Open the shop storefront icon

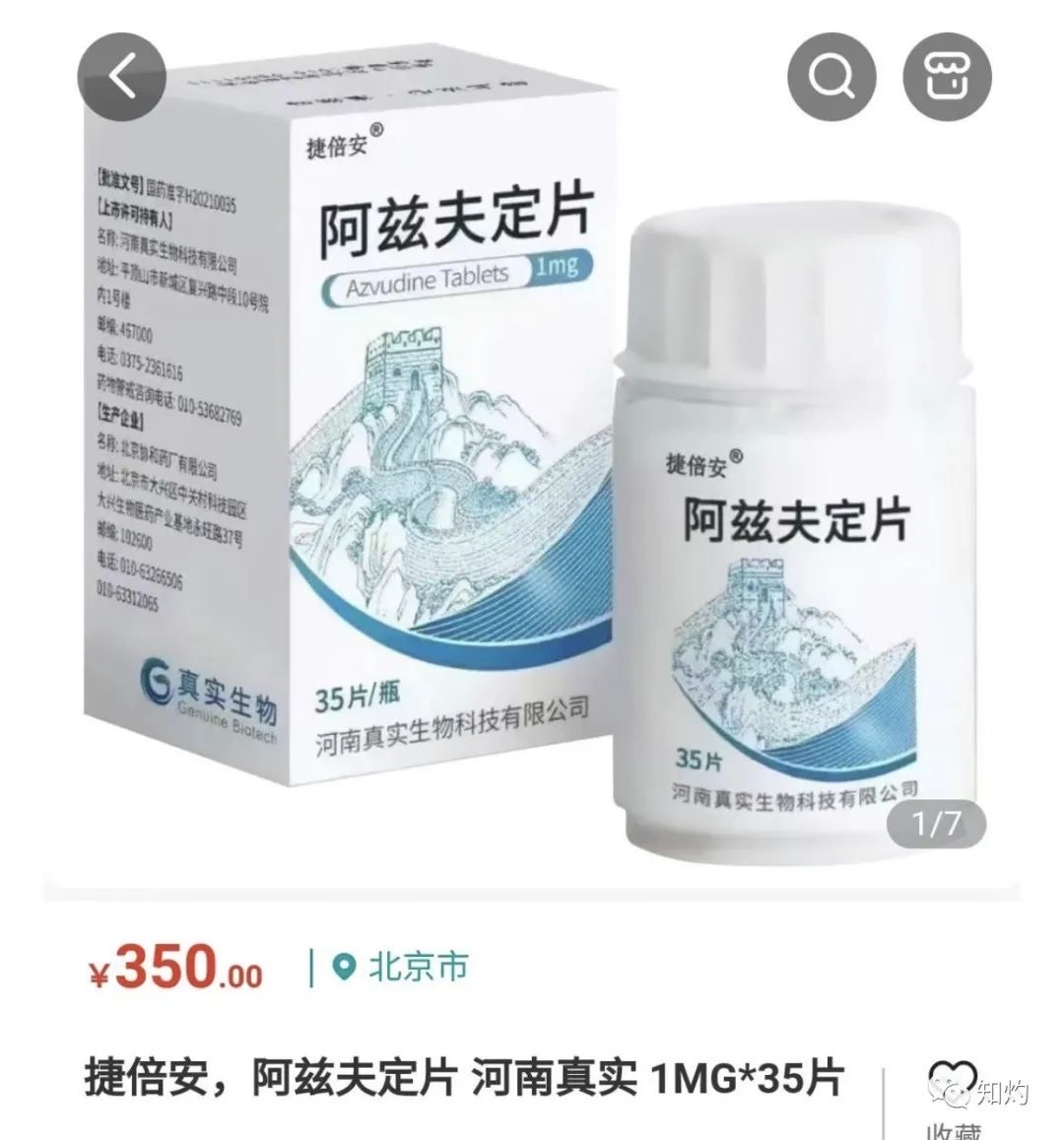(x=948, y=78)
